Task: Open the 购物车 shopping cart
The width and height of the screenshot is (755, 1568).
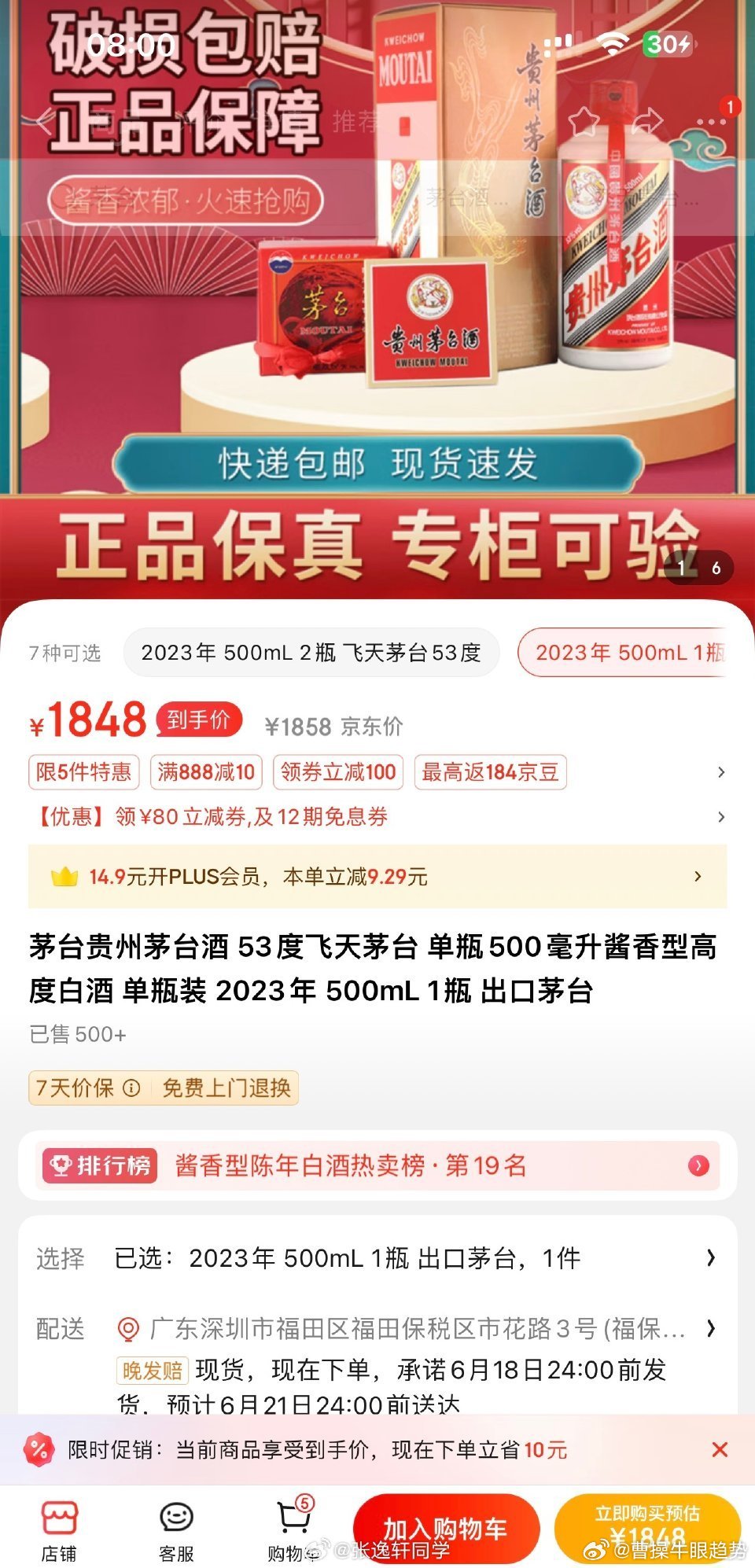Action: [x=293, y=1529]
